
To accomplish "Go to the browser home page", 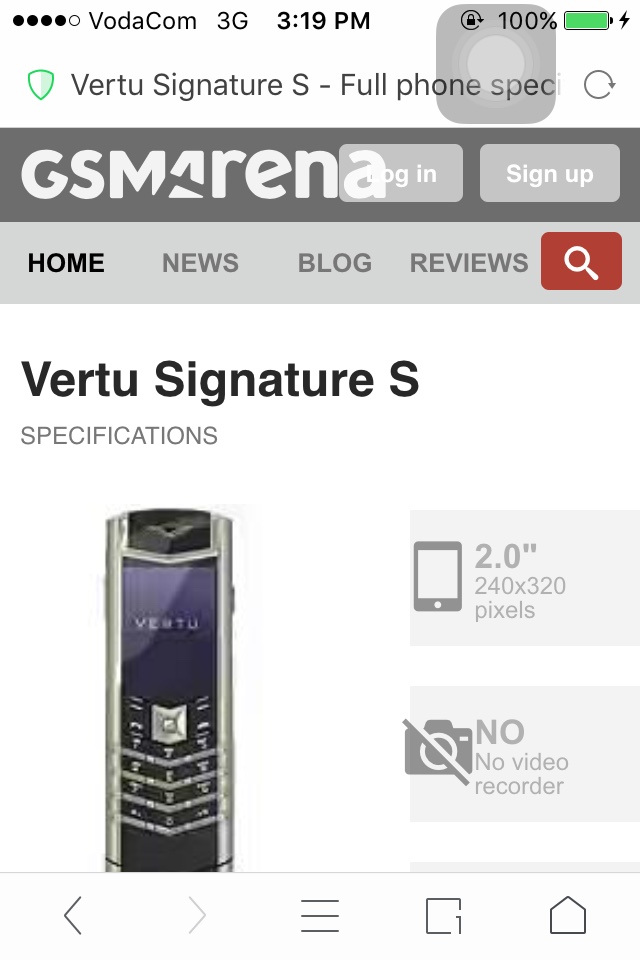I will pyautogui.click(x=567, y=915).
